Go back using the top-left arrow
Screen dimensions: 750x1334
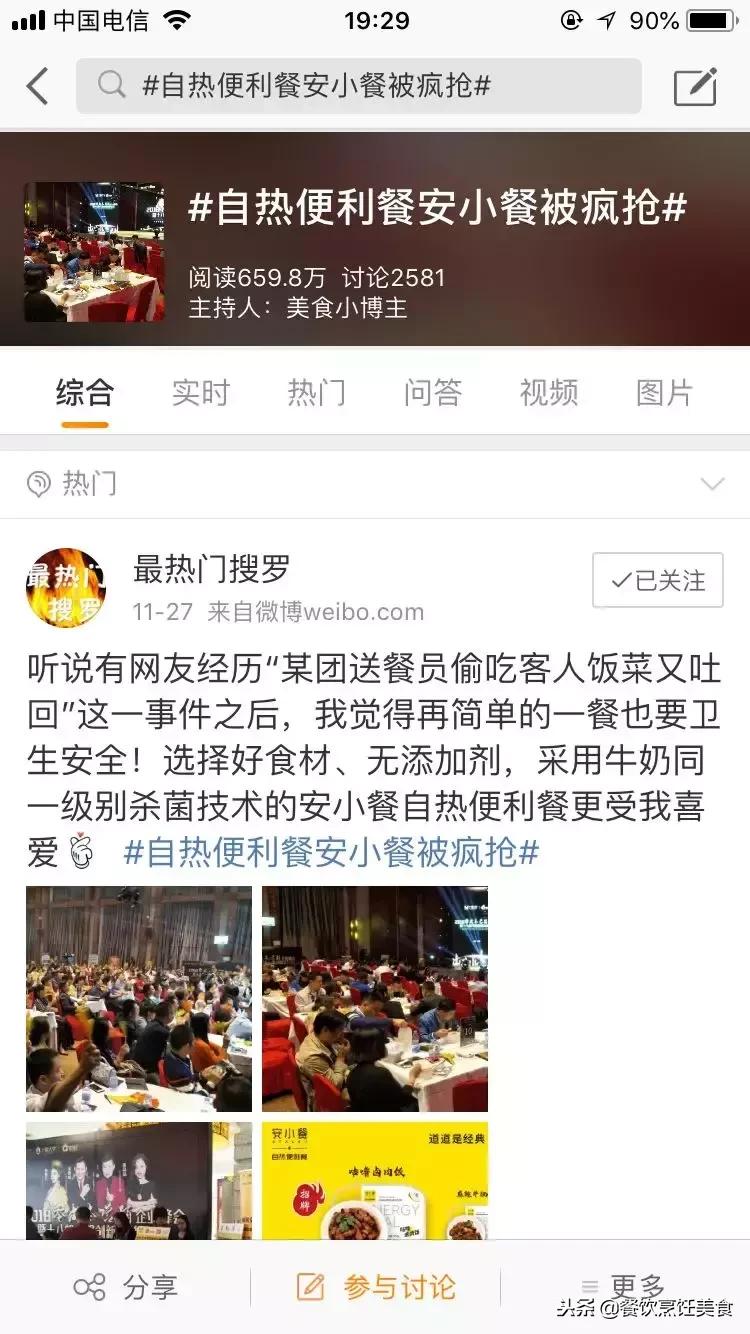[x=37, y=87]
